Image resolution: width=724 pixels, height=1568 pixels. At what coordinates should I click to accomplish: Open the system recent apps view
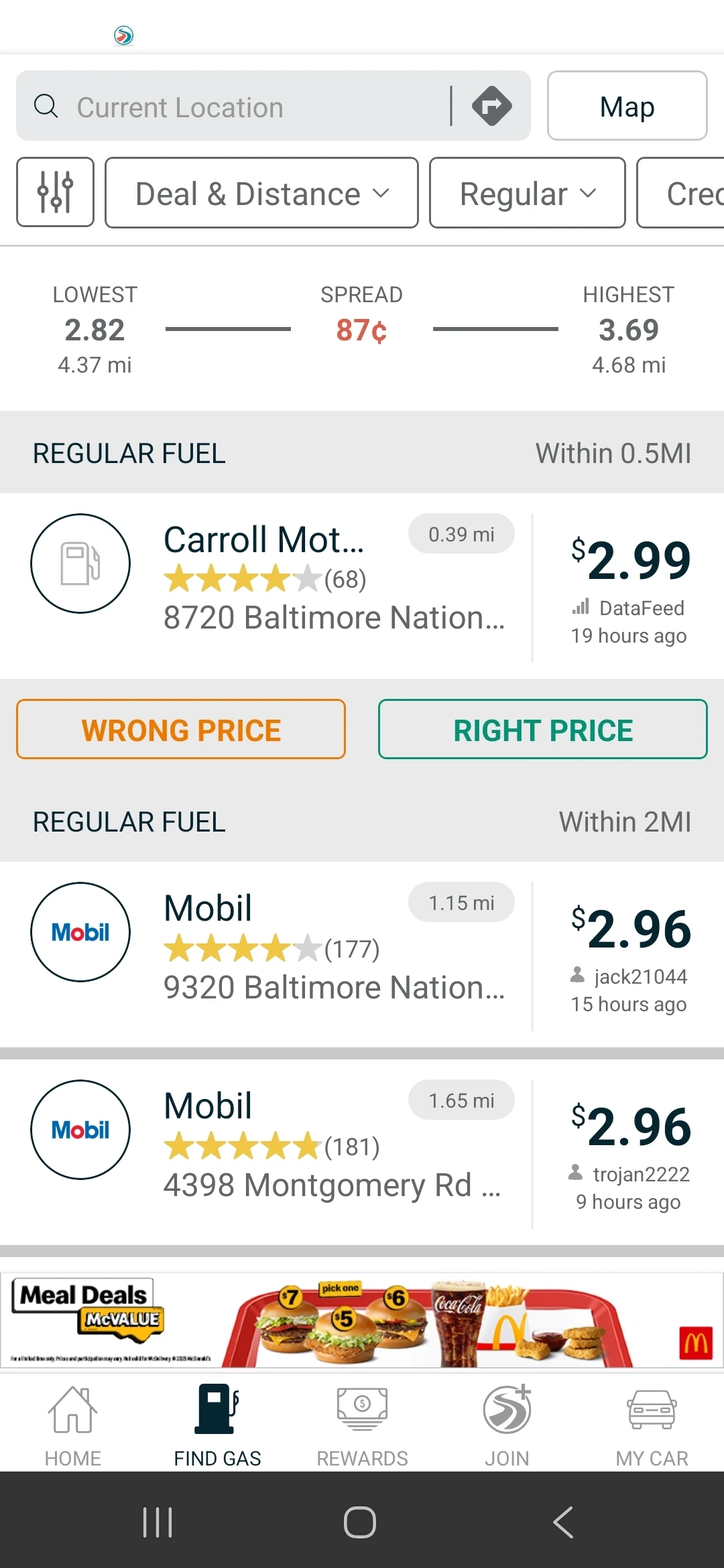click(x=158, y=1522)
